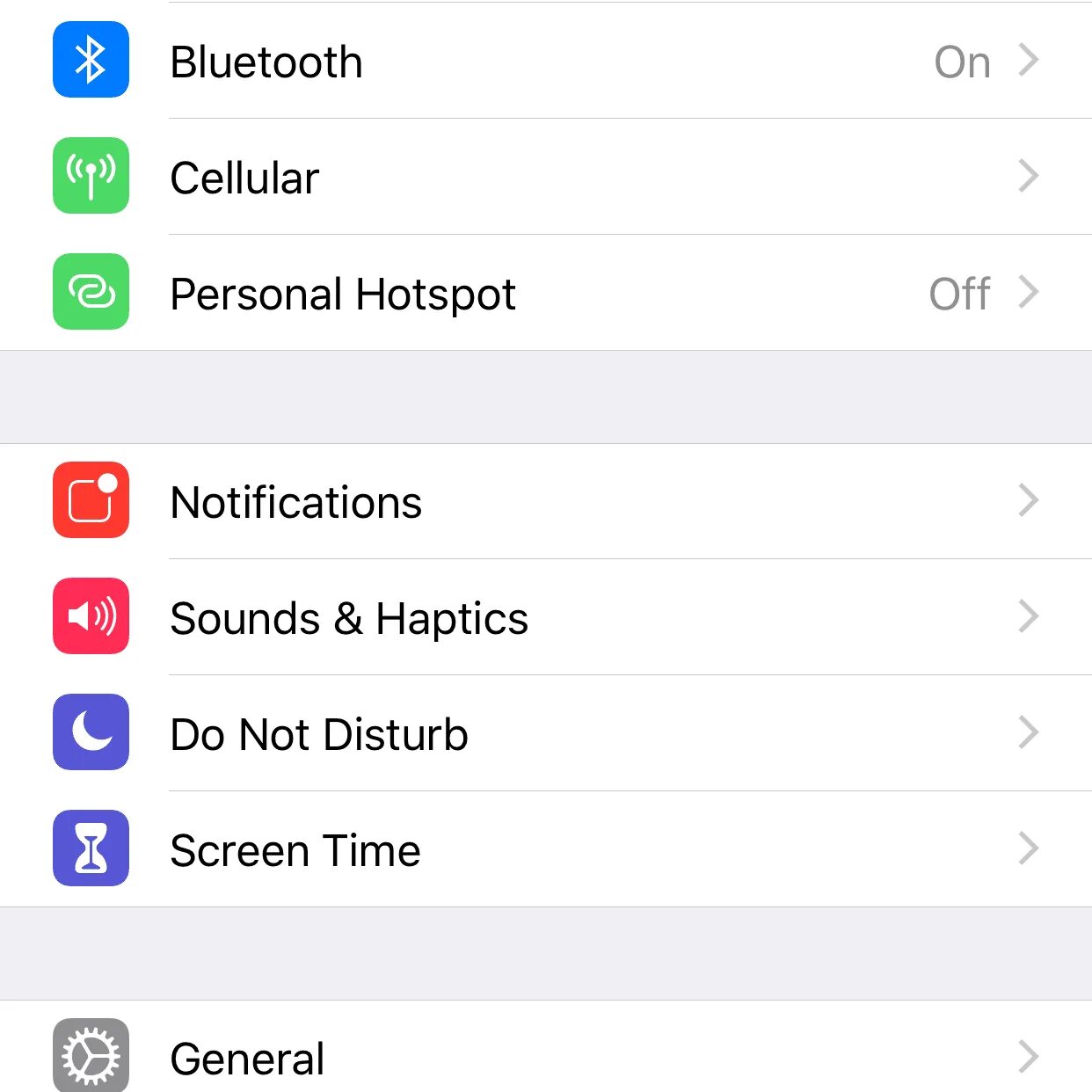The height and width of the screenshot is (1092, 1092).
Task: Open the Cellular settings row
Action: (545, 177)
